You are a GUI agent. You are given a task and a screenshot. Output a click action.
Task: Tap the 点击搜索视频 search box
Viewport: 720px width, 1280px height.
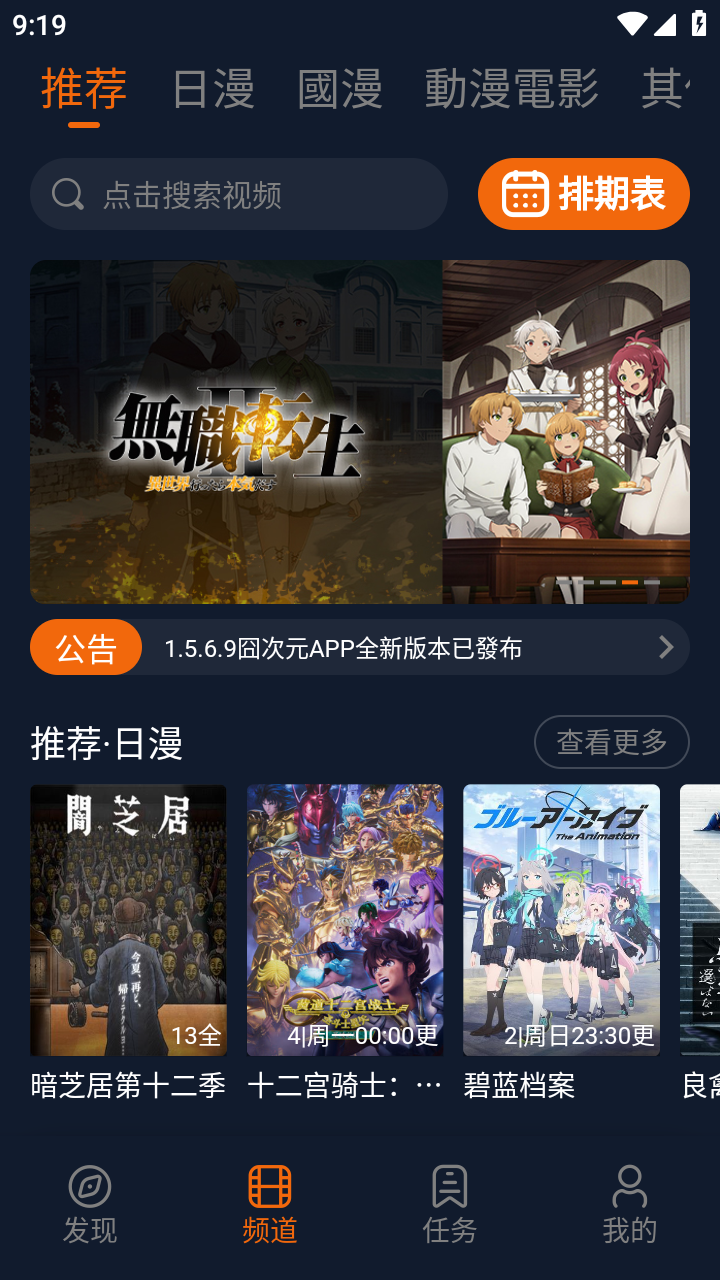point(239,194)
